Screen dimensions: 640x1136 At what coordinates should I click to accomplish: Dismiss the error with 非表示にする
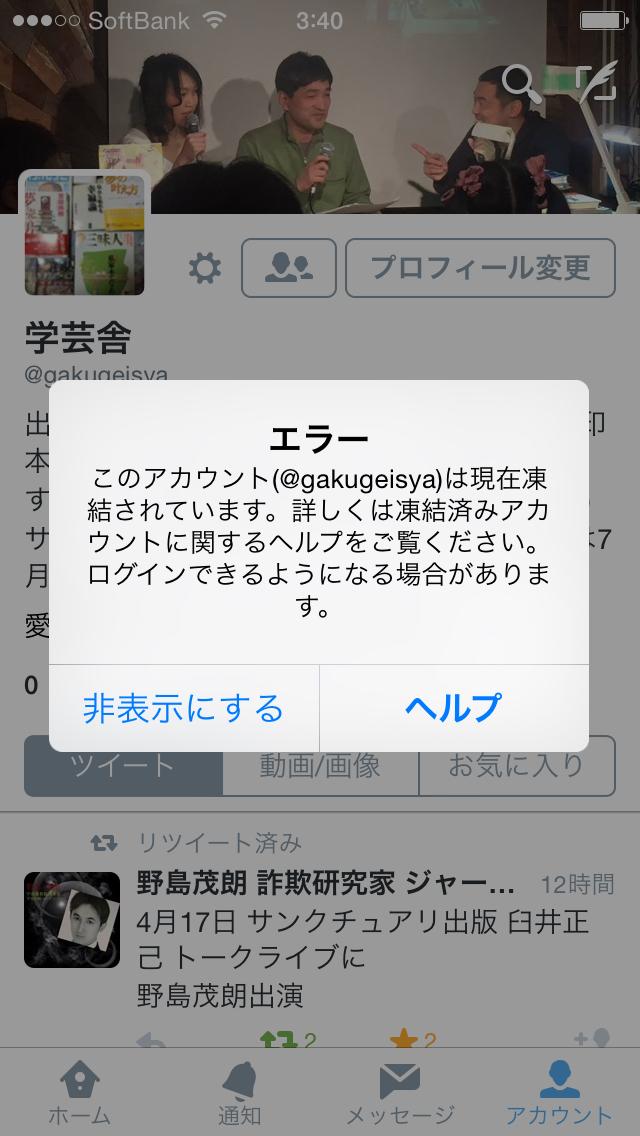[x=184, y=708]
